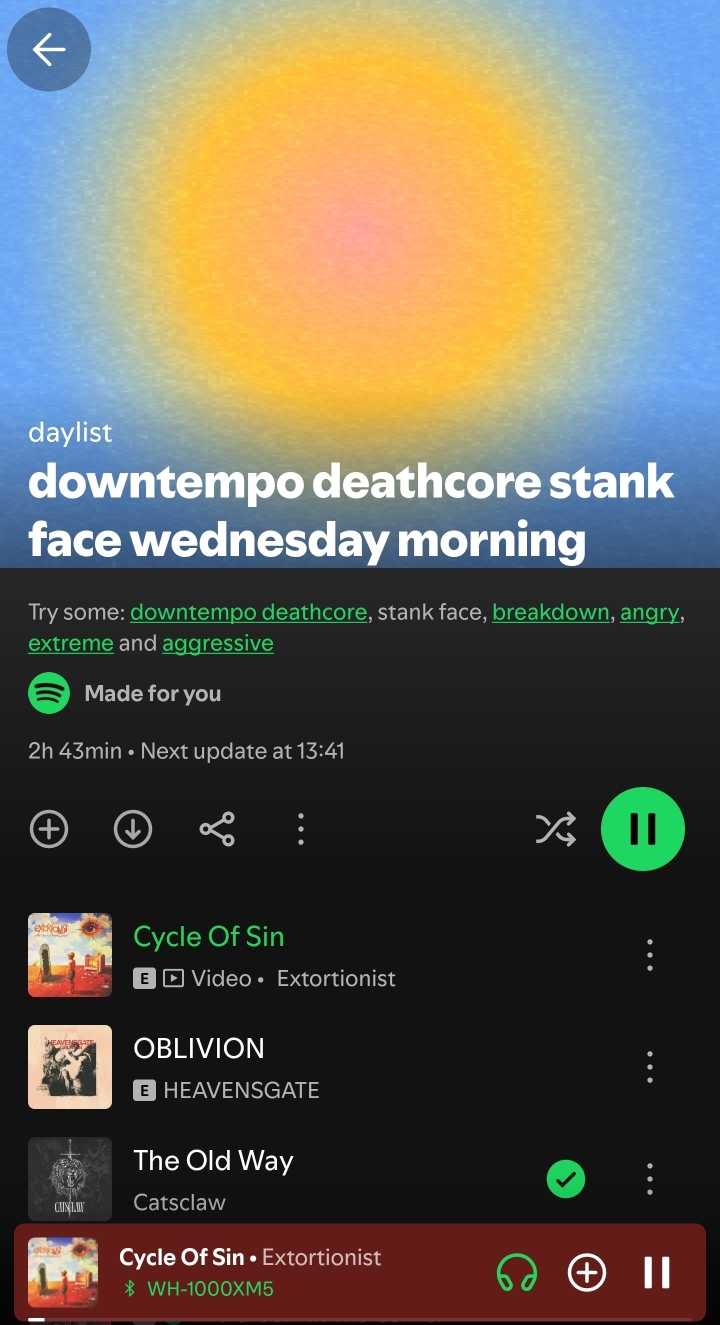Screen dimensions: 720x1325
Task: Open the playlist's three-dot options menu
Action: [x=300, y=829]
